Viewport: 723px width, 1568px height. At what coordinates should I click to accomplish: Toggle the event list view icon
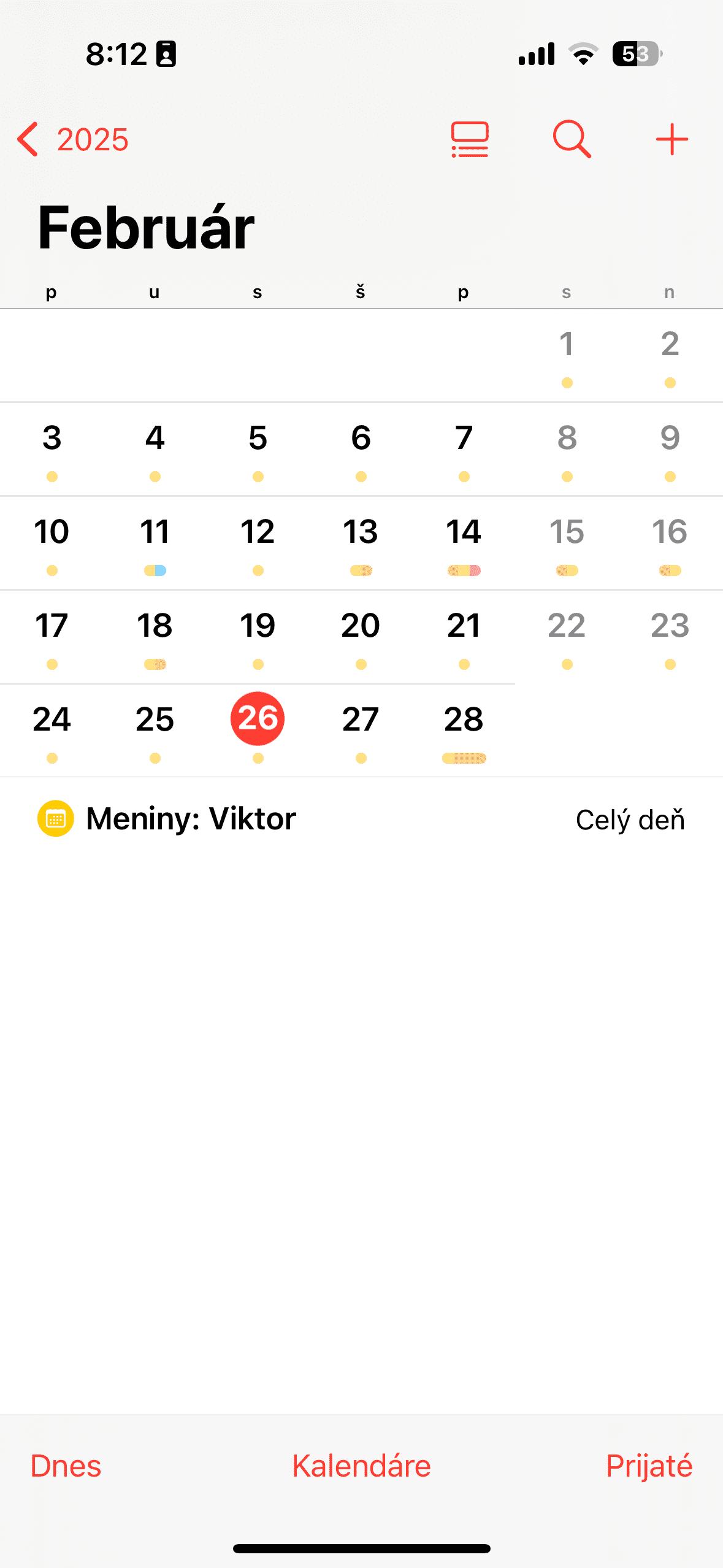pos(470,140)
